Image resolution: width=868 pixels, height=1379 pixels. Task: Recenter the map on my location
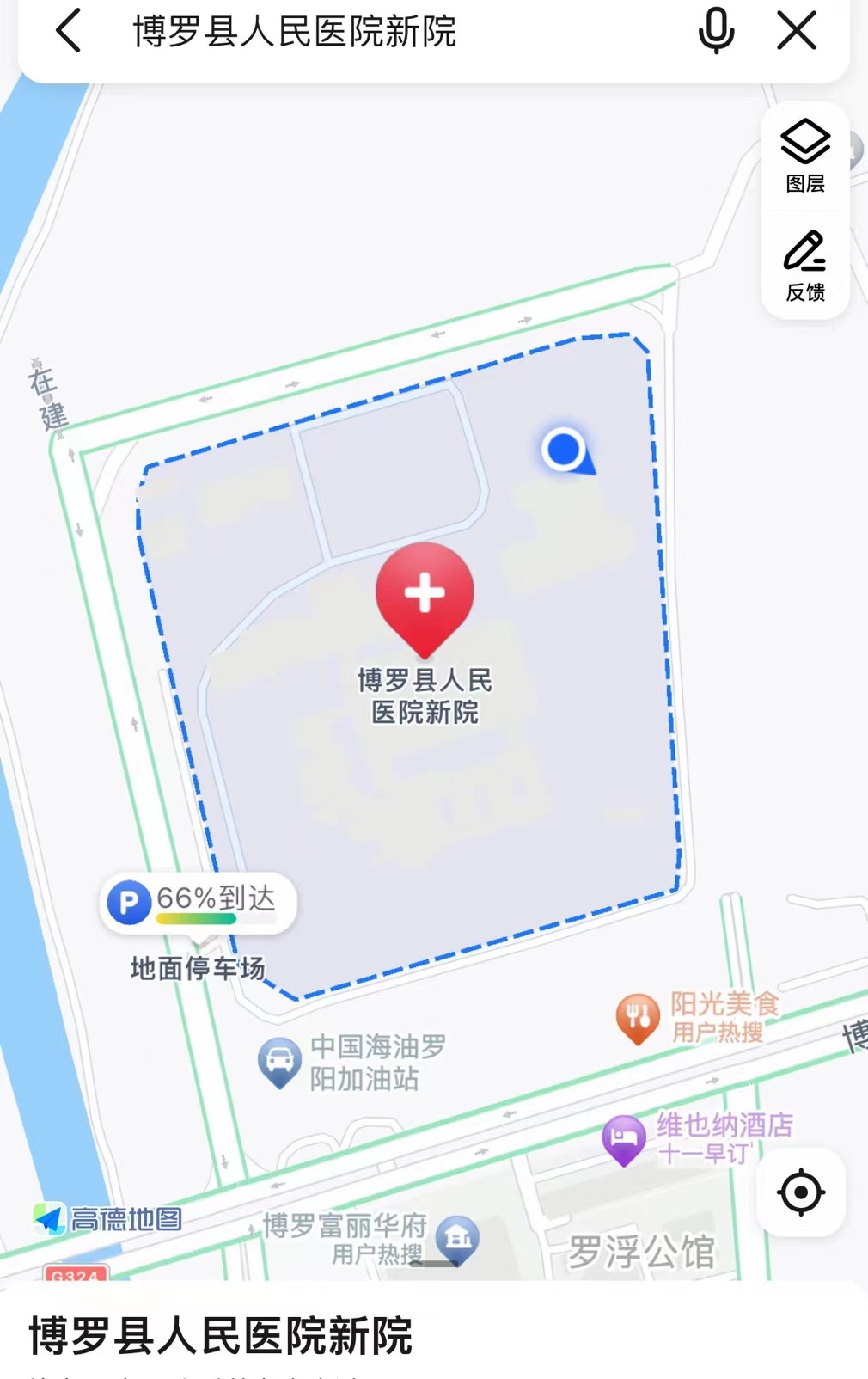(801, 1192)
